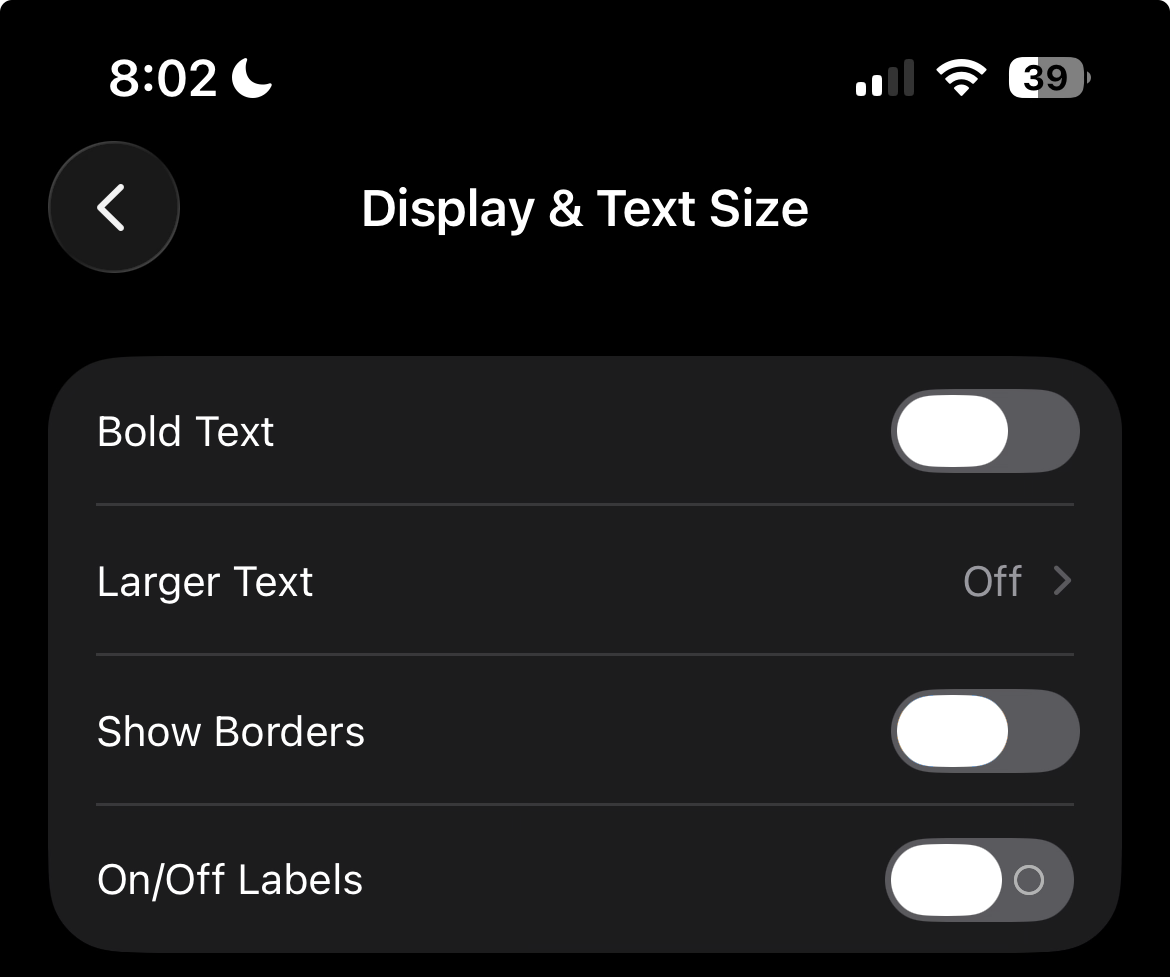The height and width of the screenshot is (977, 1170).
Task: Turn on the Bold Text switch
Action: 984,431
